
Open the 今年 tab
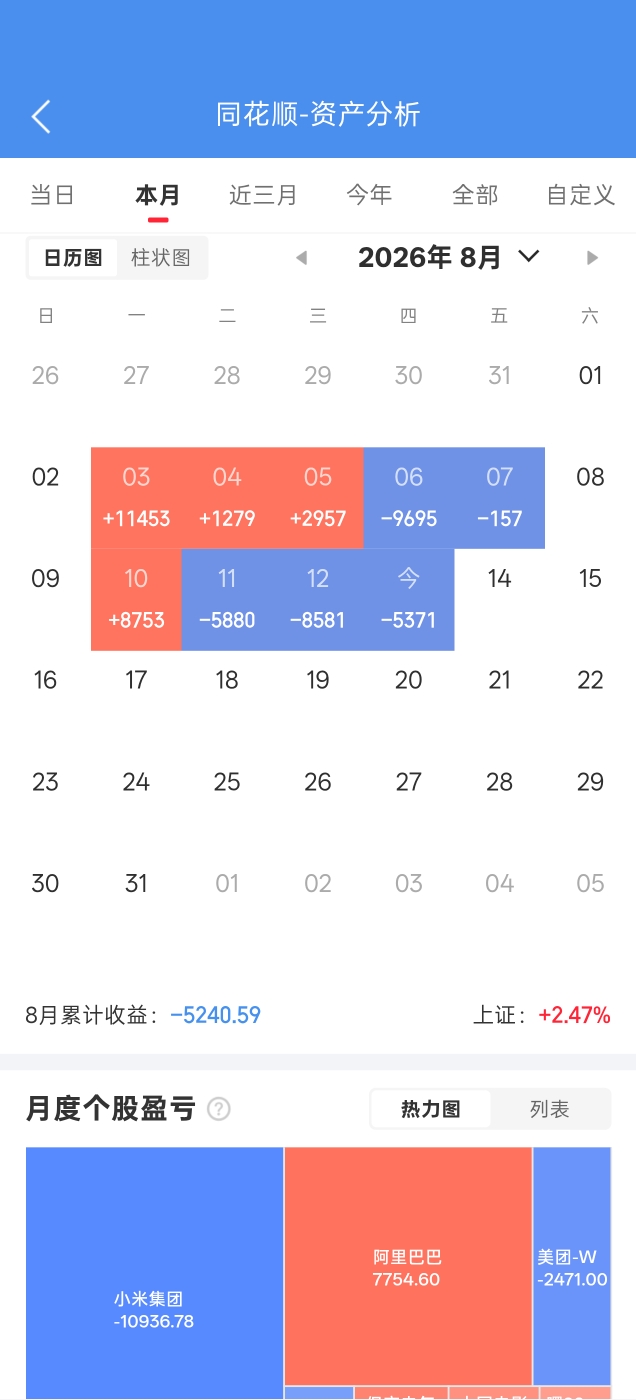pyautogui.click(x=369, y=195)
